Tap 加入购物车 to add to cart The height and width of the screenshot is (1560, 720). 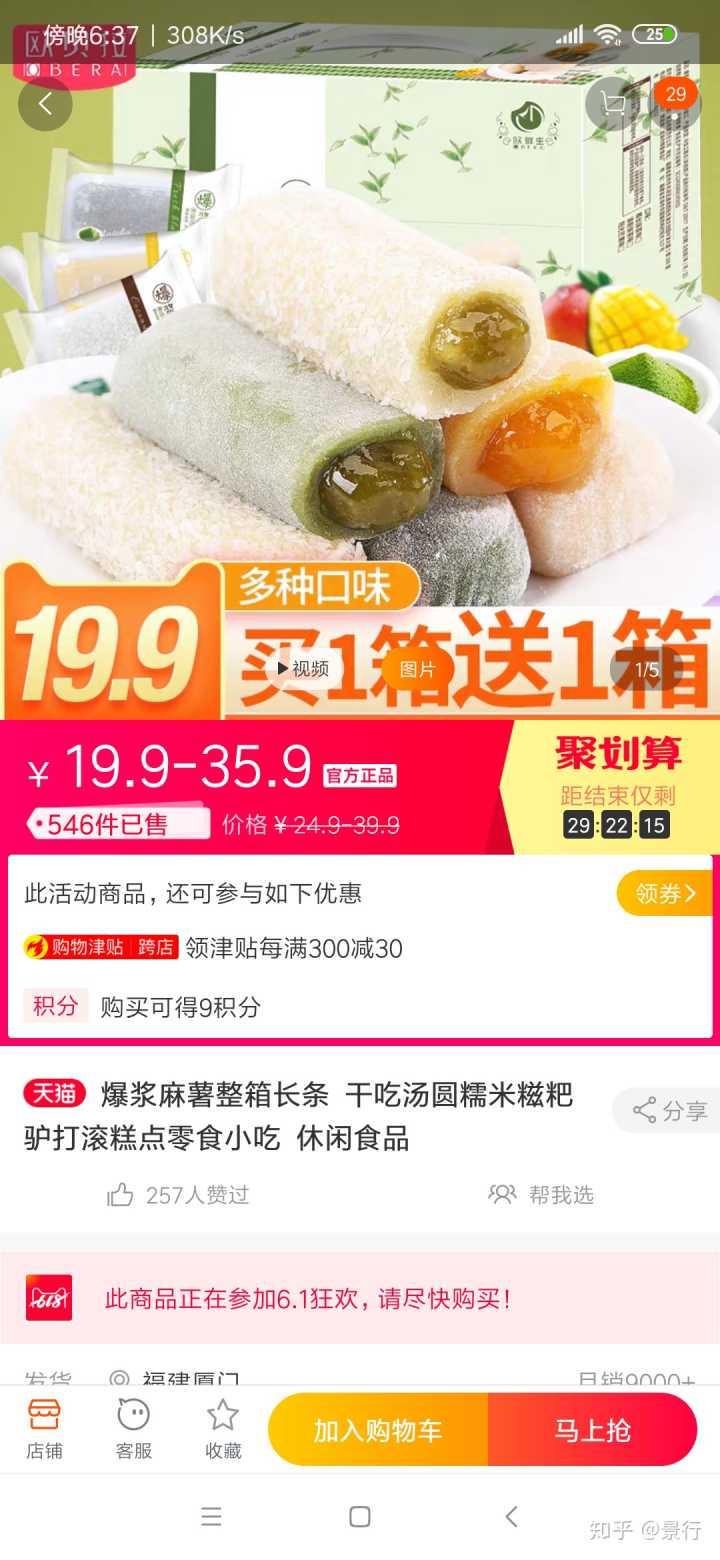click(378, 1430)
